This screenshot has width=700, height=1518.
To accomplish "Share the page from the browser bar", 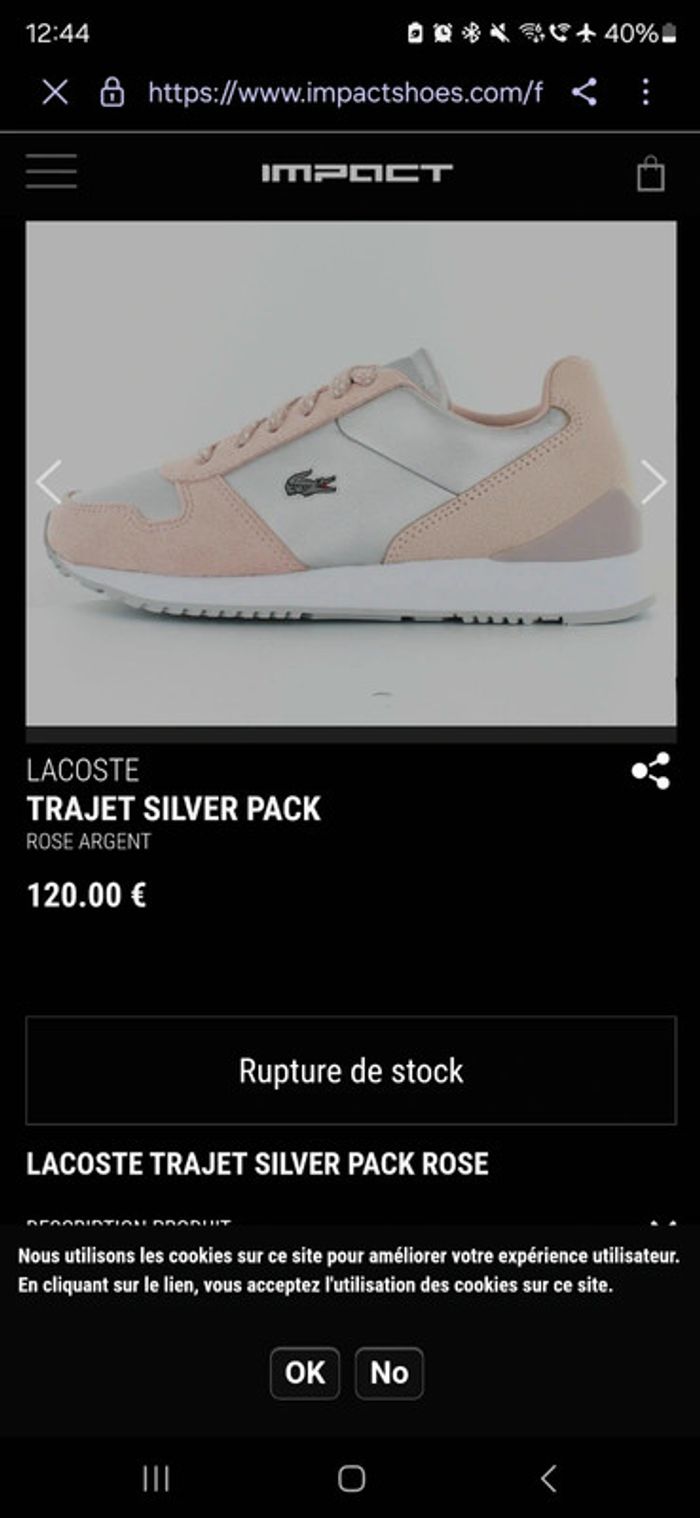I will pos(584,93).
